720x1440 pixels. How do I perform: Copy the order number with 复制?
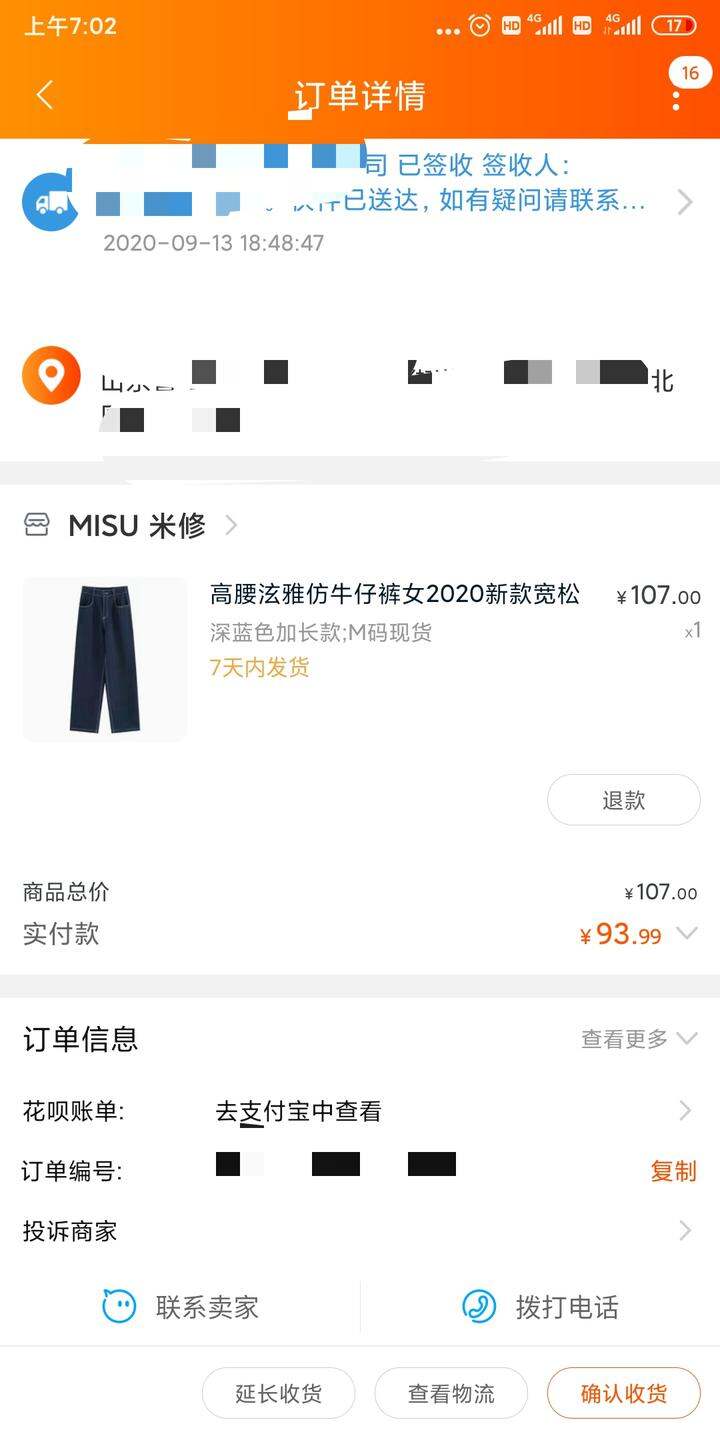pyautogui.click(x=673, y=1170)
